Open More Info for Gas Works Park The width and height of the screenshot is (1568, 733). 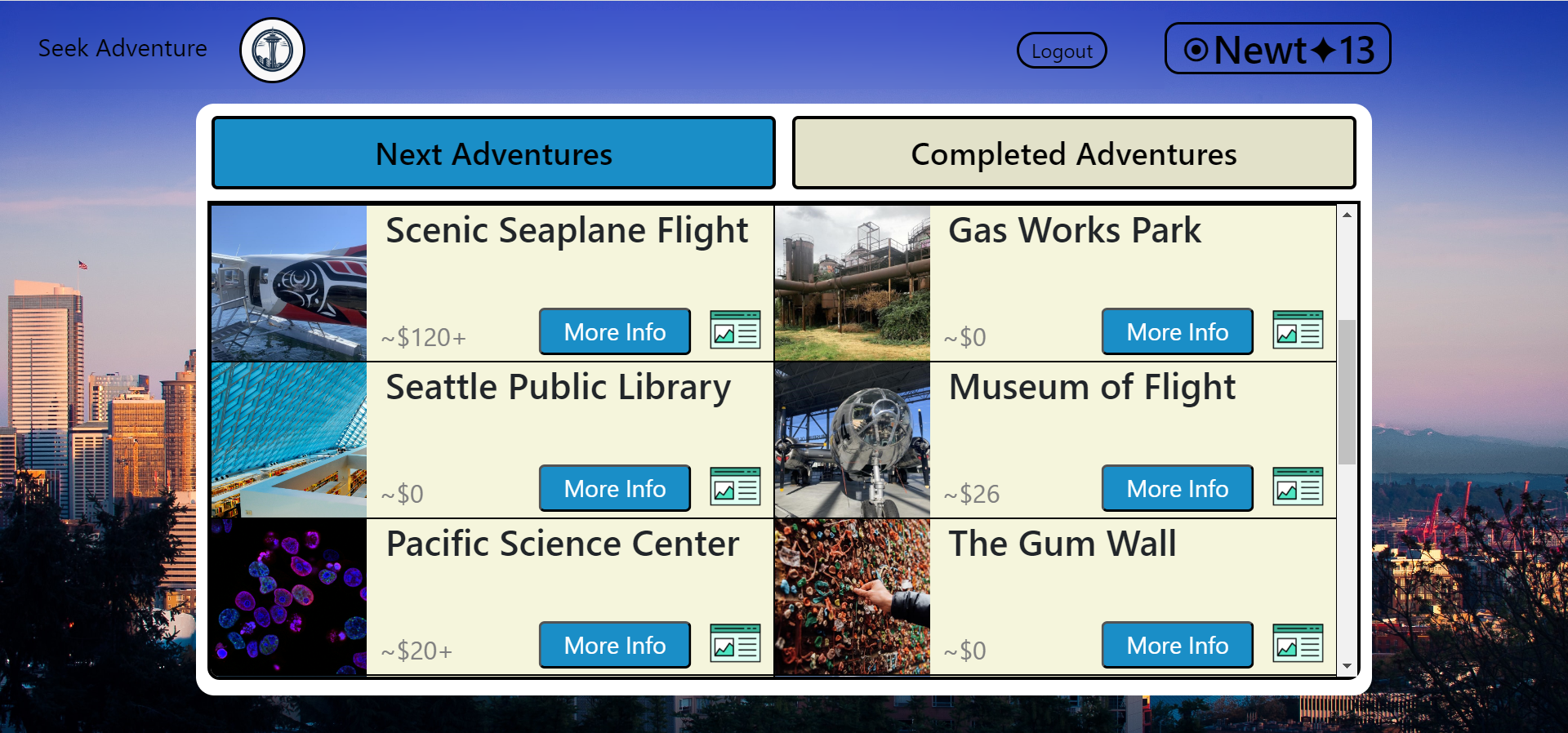pos(1177,331)
